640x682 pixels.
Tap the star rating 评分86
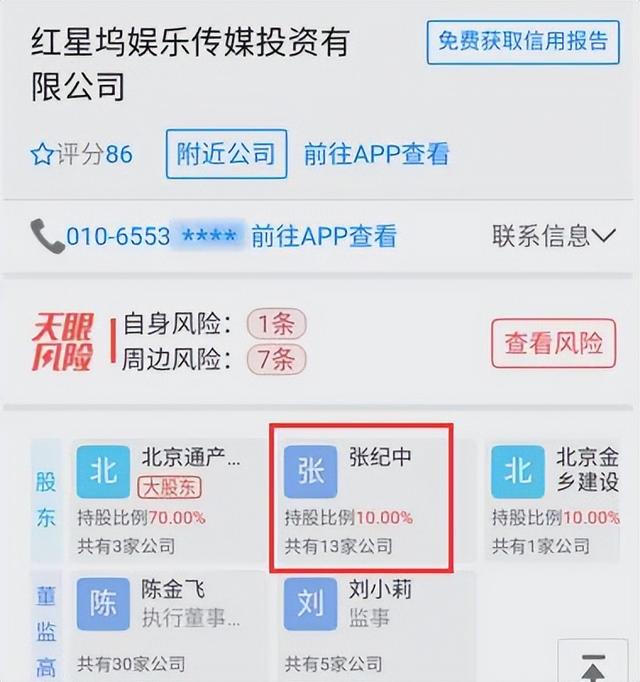[x=82, y=154]
